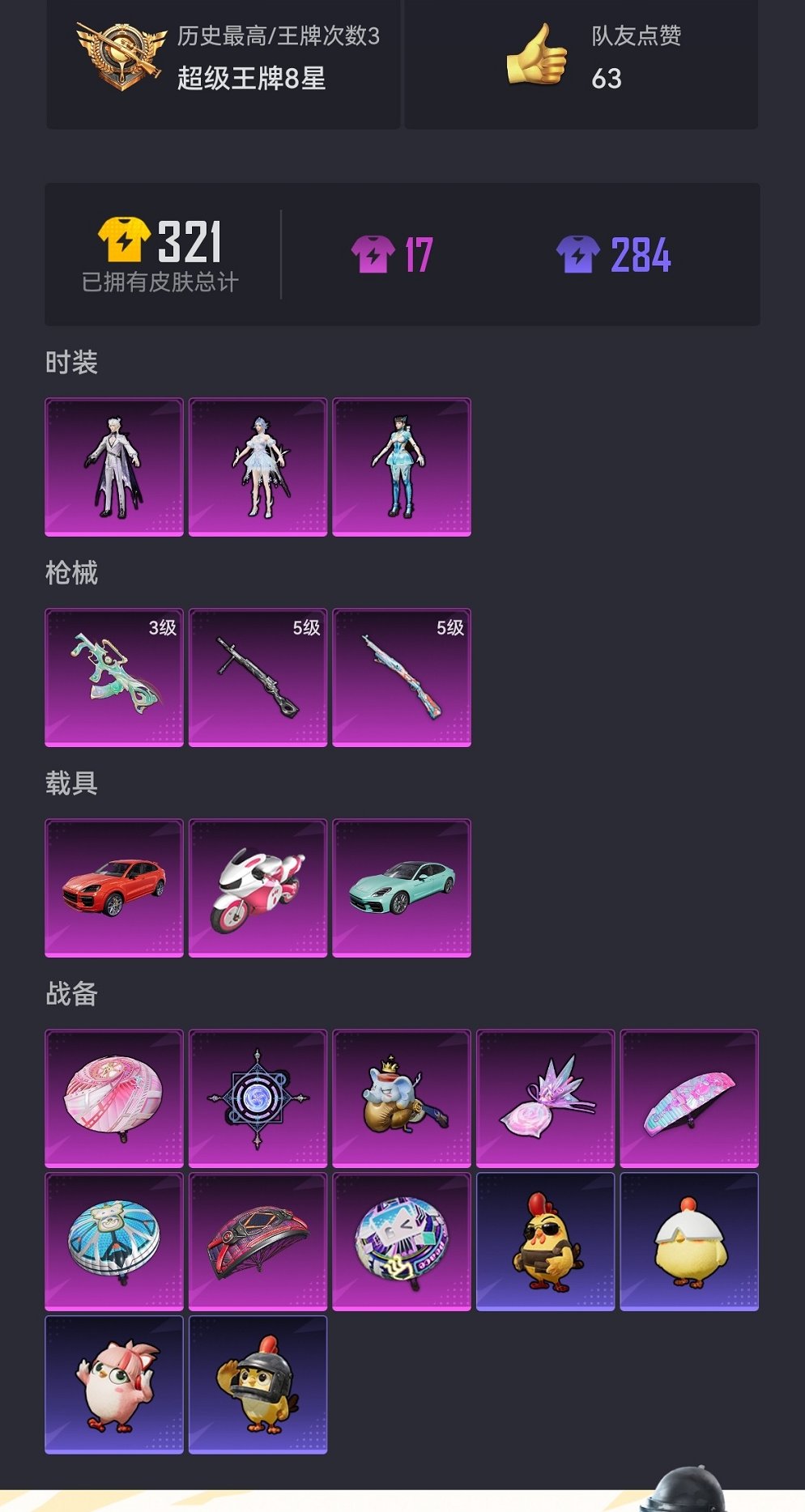Image resolution: width=805 pixels, height=1512 pixels.
Task: View the white dress outfit
Action: click(x=258, y=467)
